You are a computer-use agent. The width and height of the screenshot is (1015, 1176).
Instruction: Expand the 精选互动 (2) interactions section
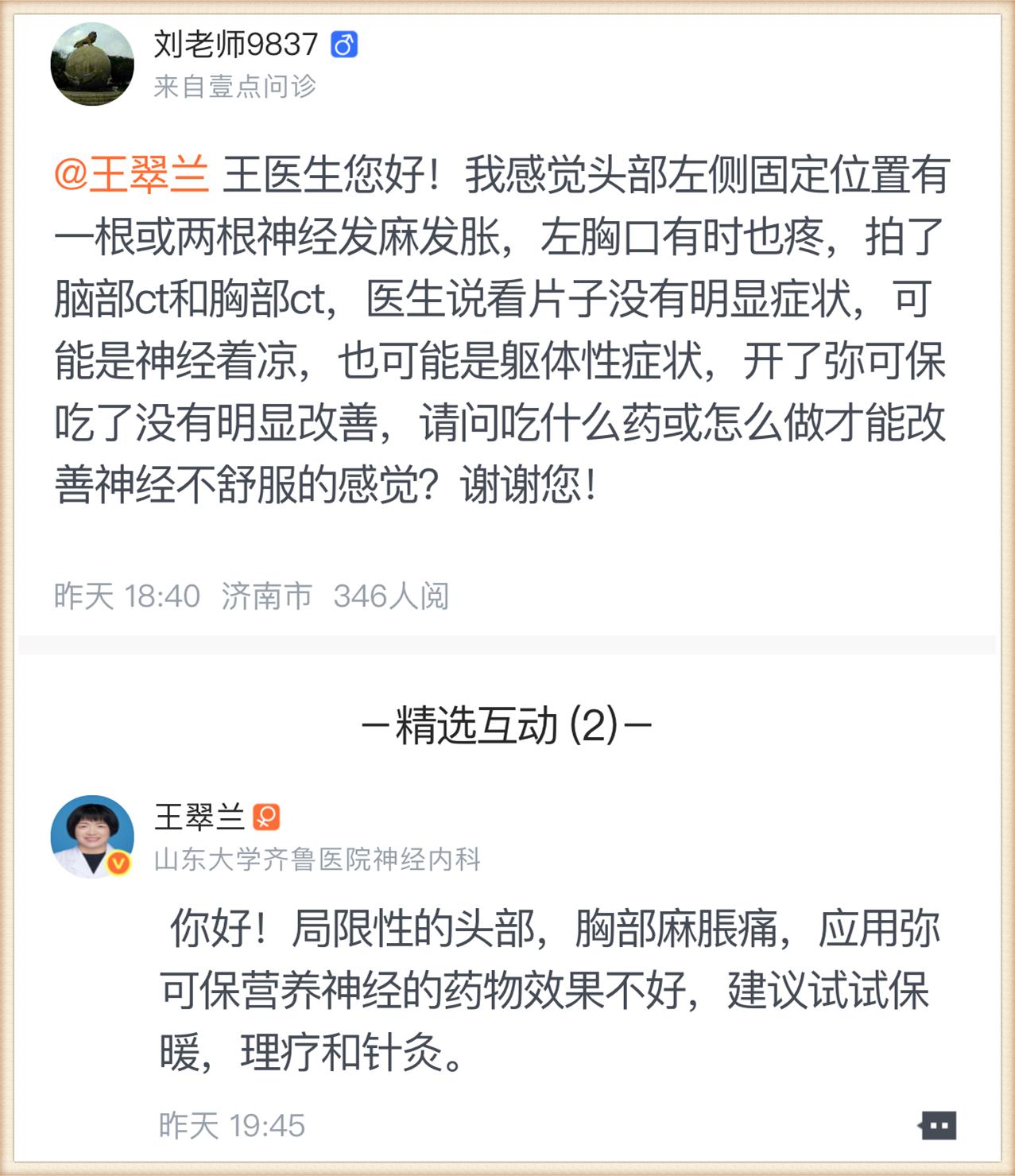click(x=507, y=726)
